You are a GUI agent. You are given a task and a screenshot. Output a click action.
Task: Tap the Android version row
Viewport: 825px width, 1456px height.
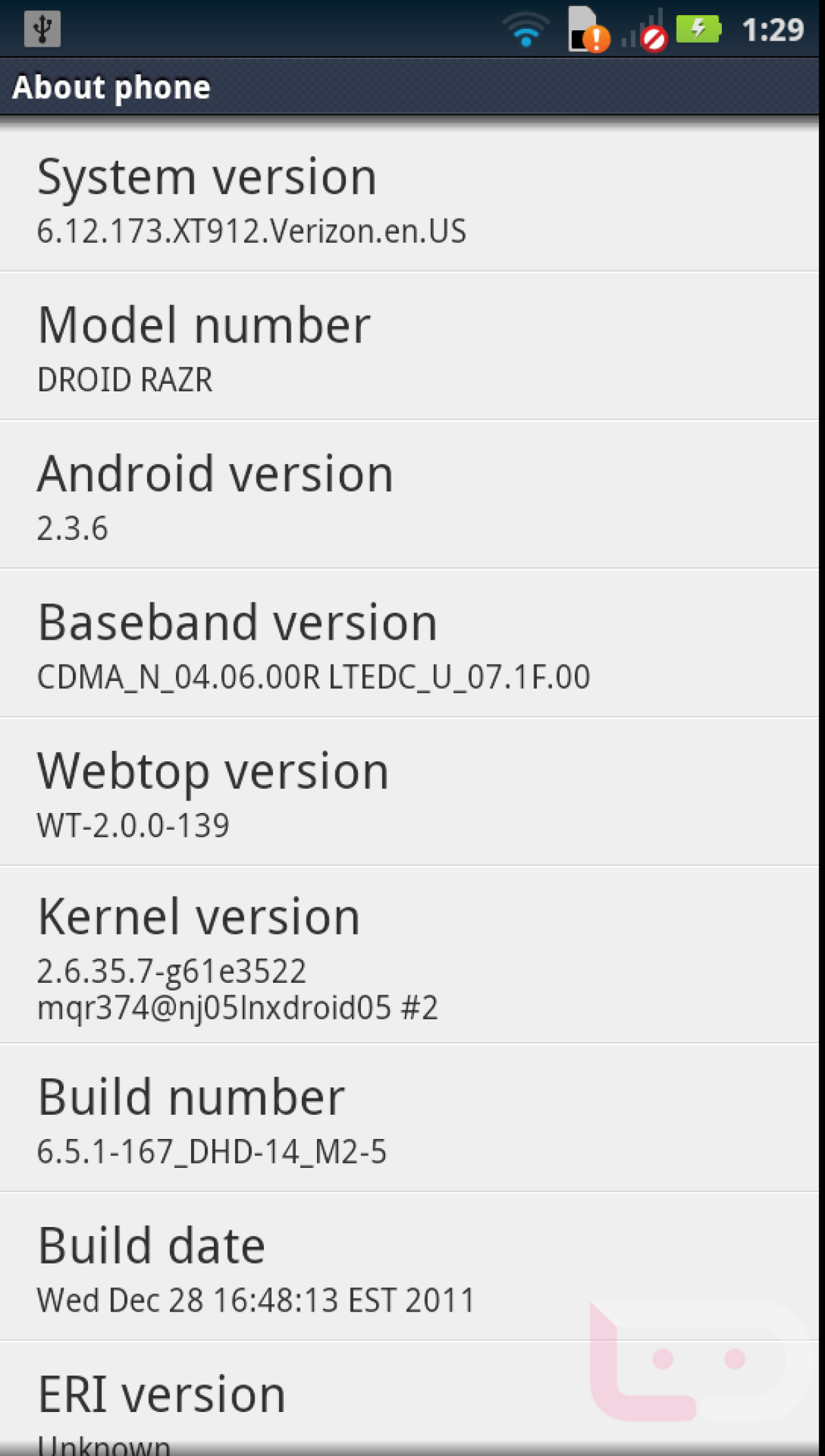click(409, 496)
